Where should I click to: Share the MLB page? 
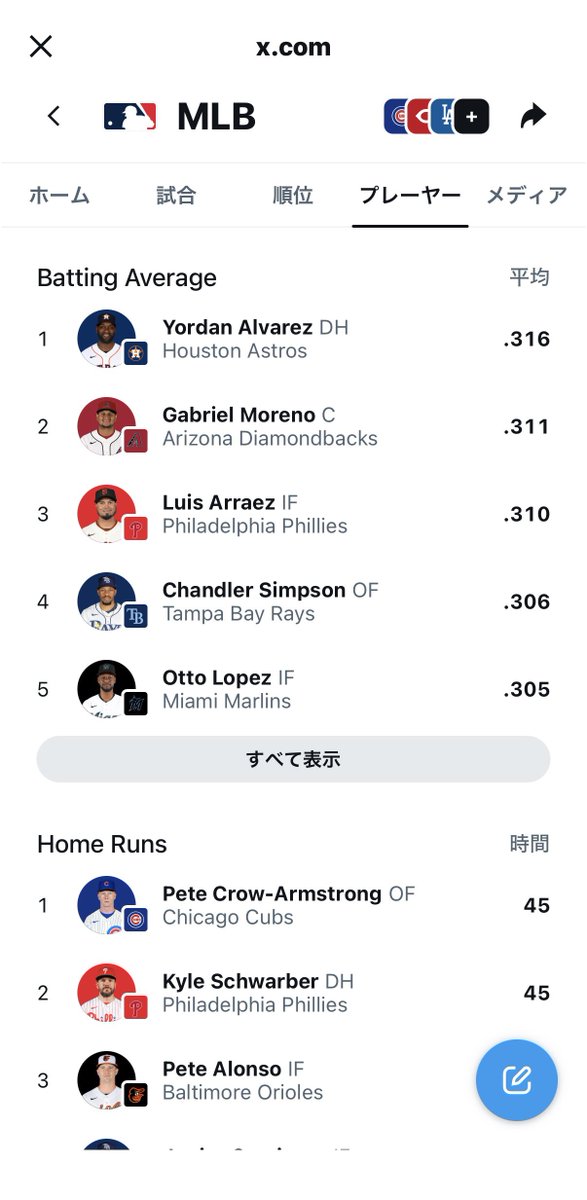(533, 117)
